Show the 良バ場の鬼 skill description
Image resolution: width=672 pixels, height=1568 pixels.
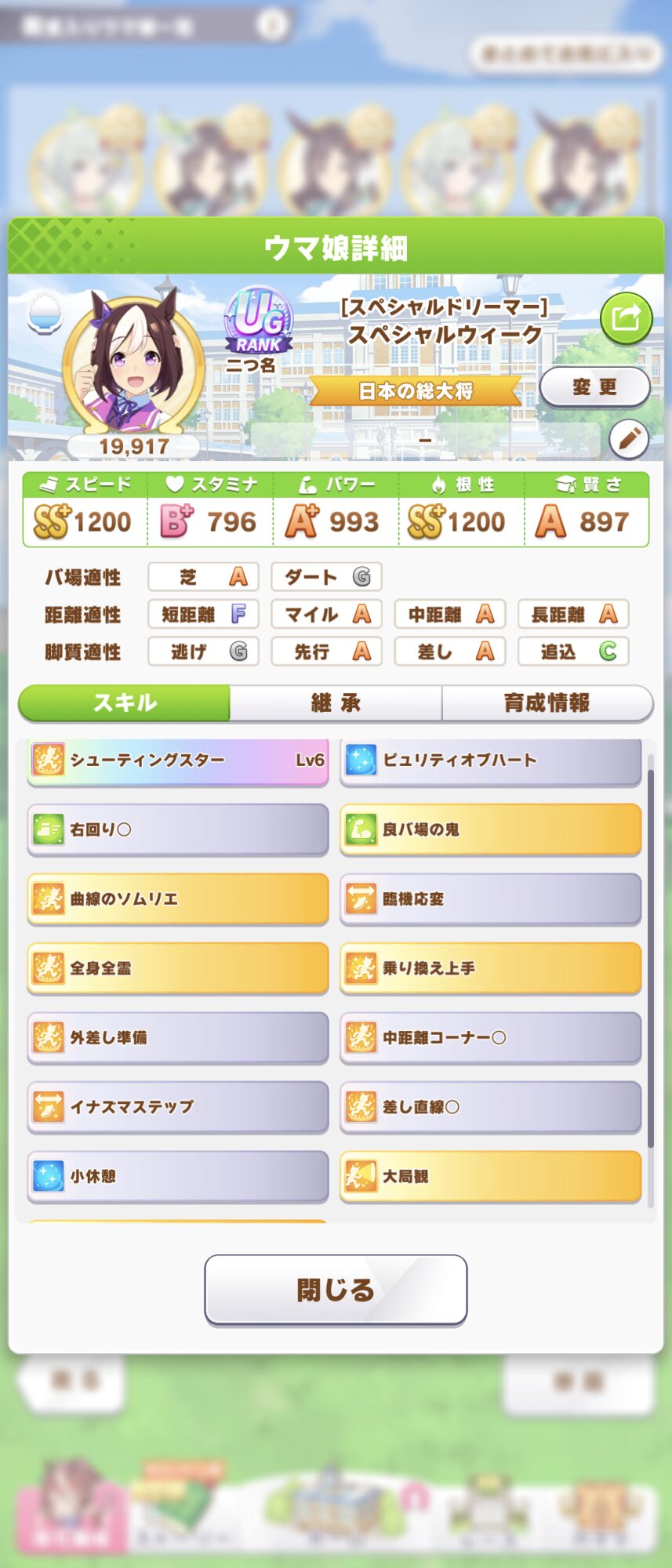[490, 829]
